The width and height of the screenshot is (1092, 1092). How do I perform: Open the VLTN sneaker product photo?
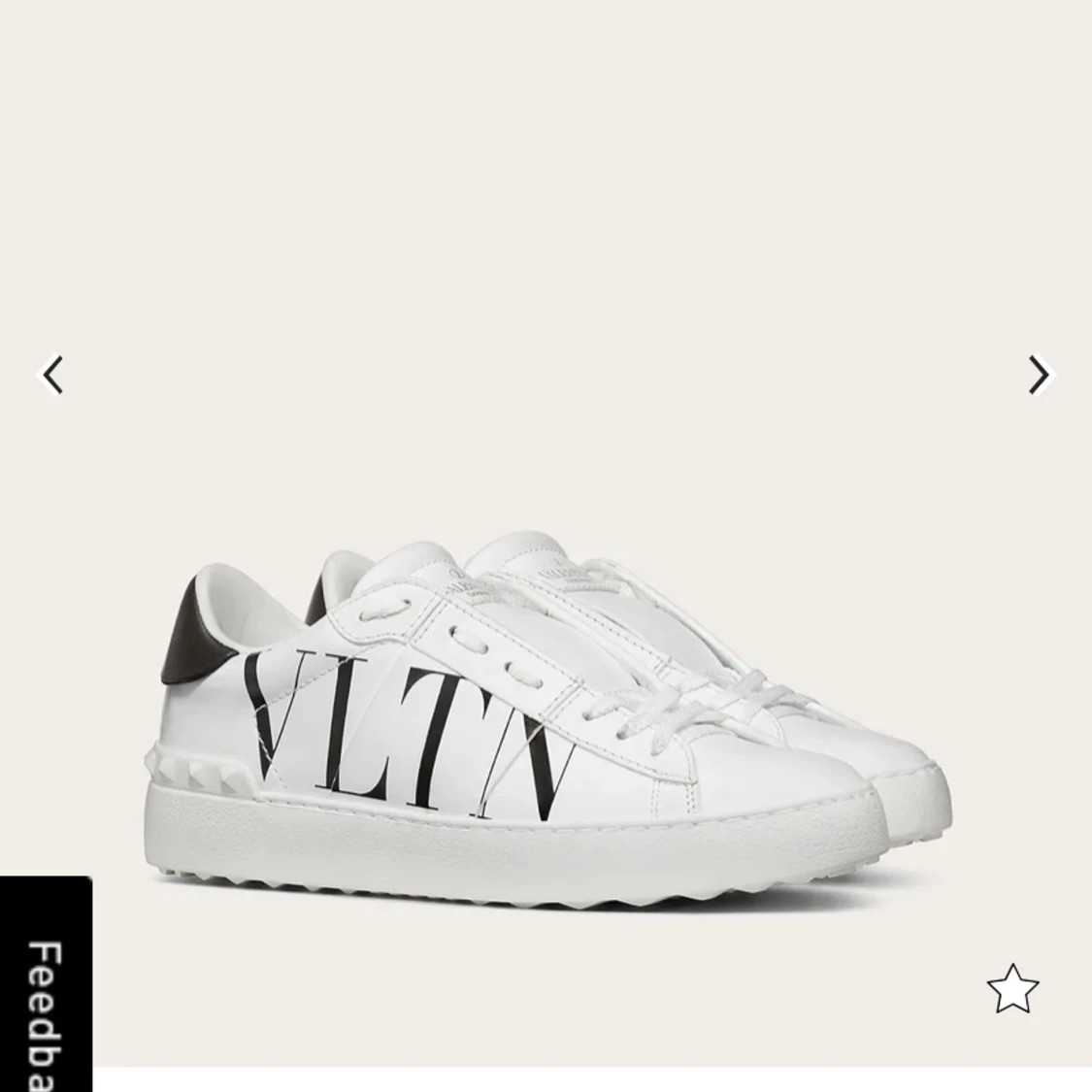pos(553,699)
